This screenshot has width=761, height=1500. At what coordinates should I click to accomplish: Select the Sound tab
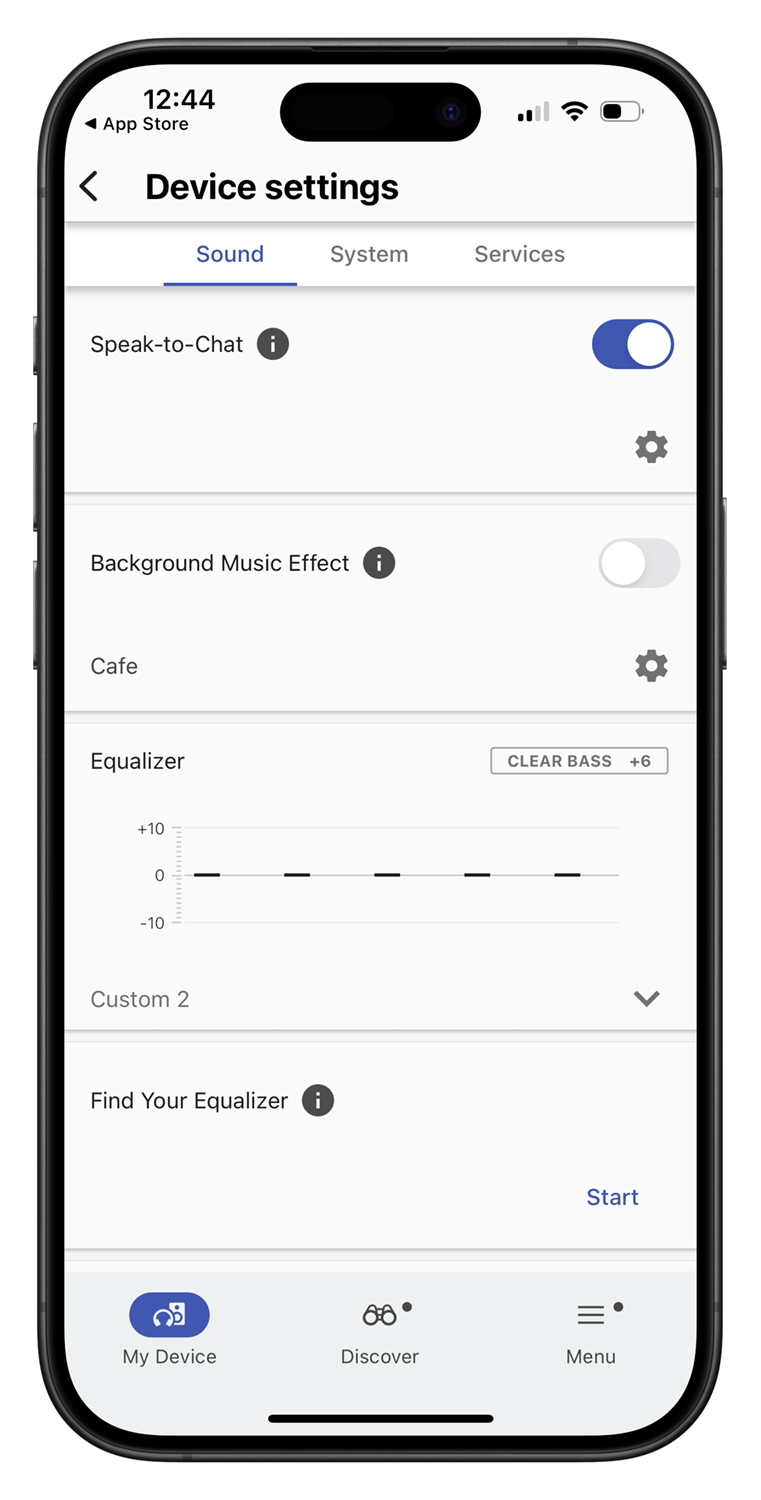pyautogui.click(x=230, y=254)
